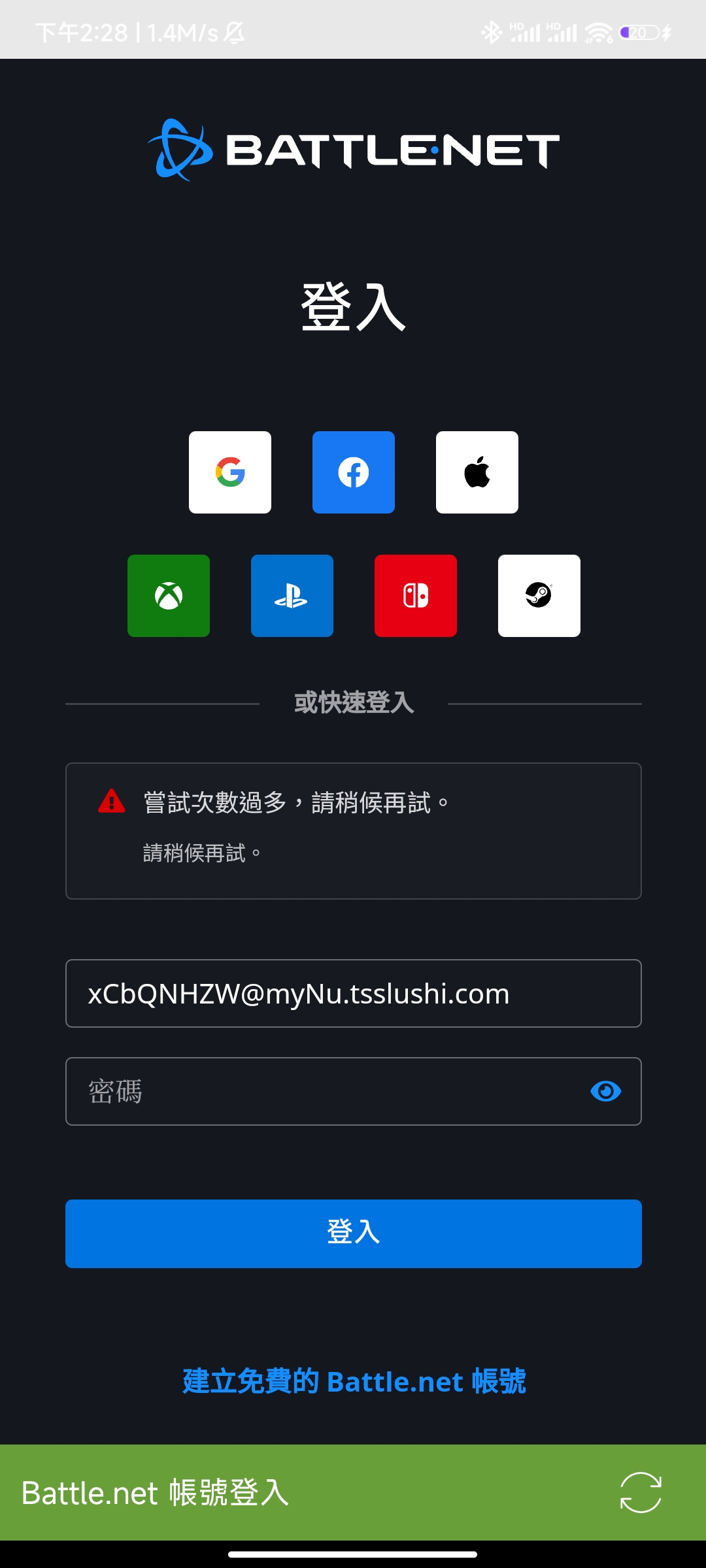706x1568 pixels.
Task: Sign in with Apple
Action: (477, 472)
